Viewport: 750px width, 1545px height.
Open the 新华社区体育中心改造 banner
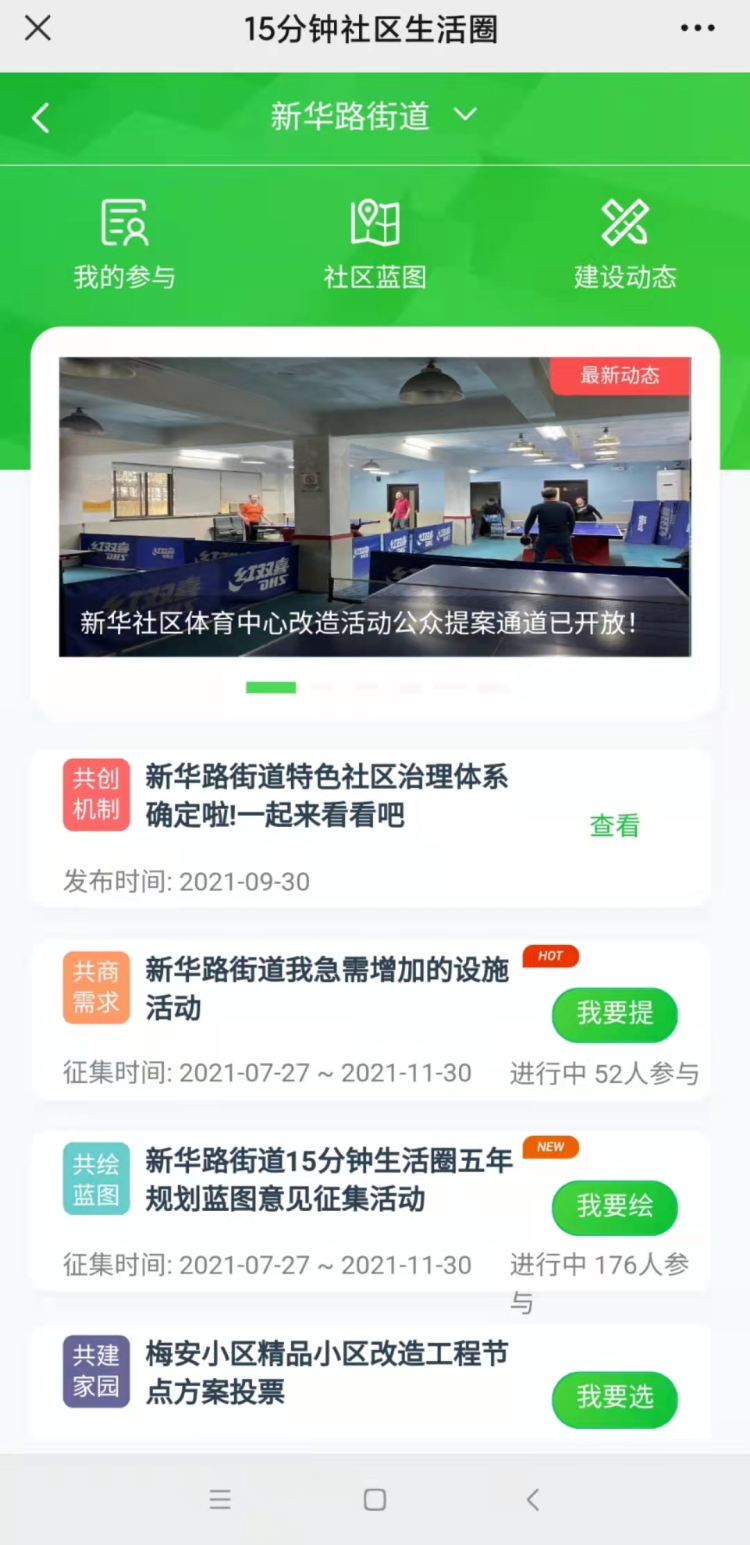[374, 507]
